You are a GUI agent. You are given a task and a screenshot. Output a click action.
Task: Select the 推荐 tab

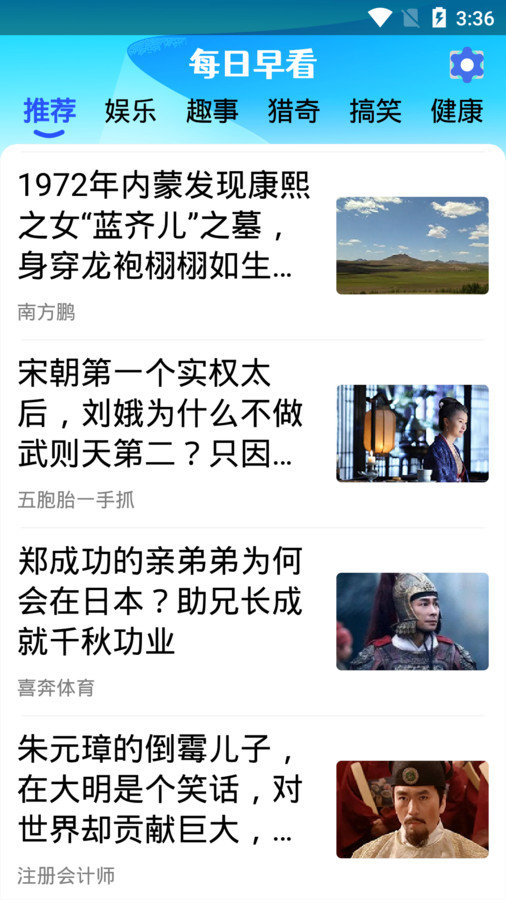click(49, 110)
